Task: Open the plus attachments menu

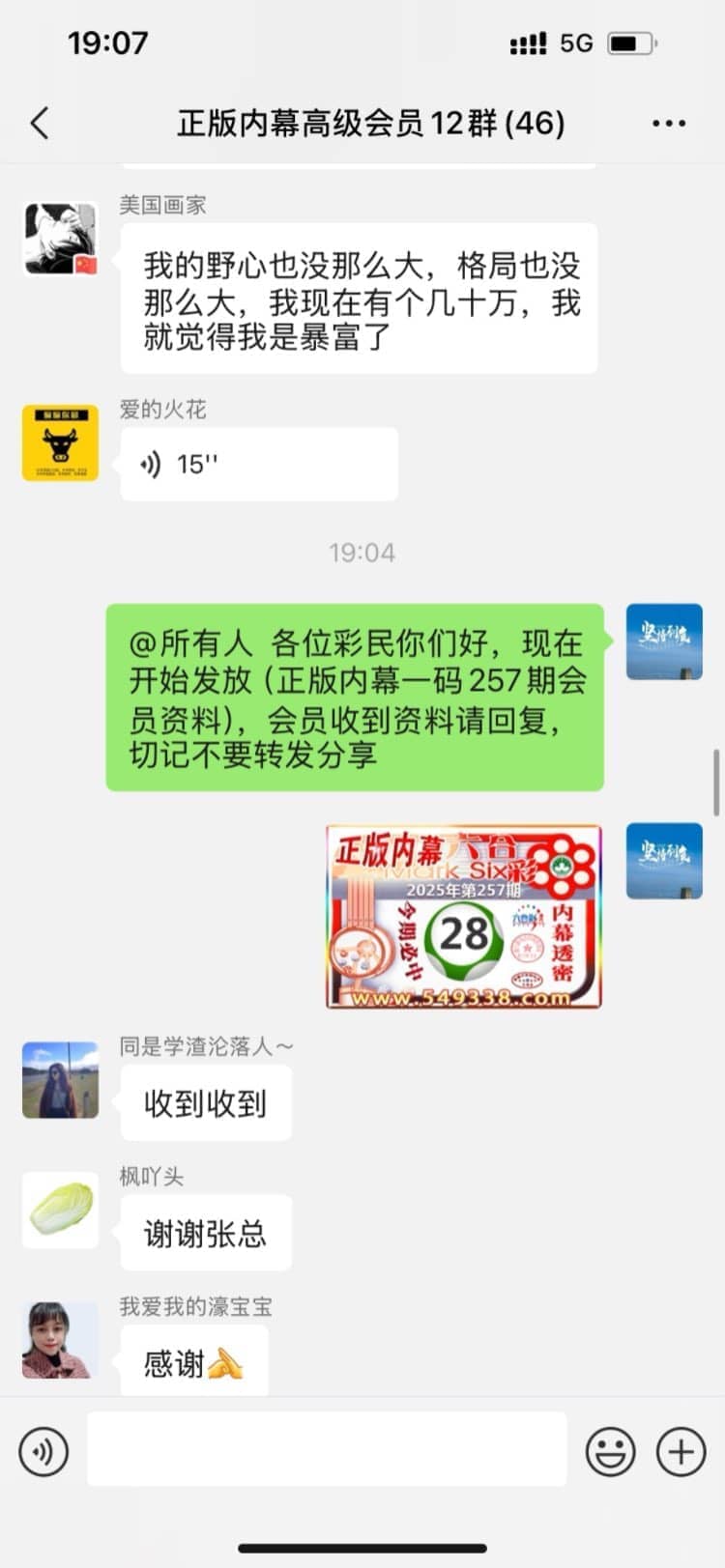Action: point(681,1451)
